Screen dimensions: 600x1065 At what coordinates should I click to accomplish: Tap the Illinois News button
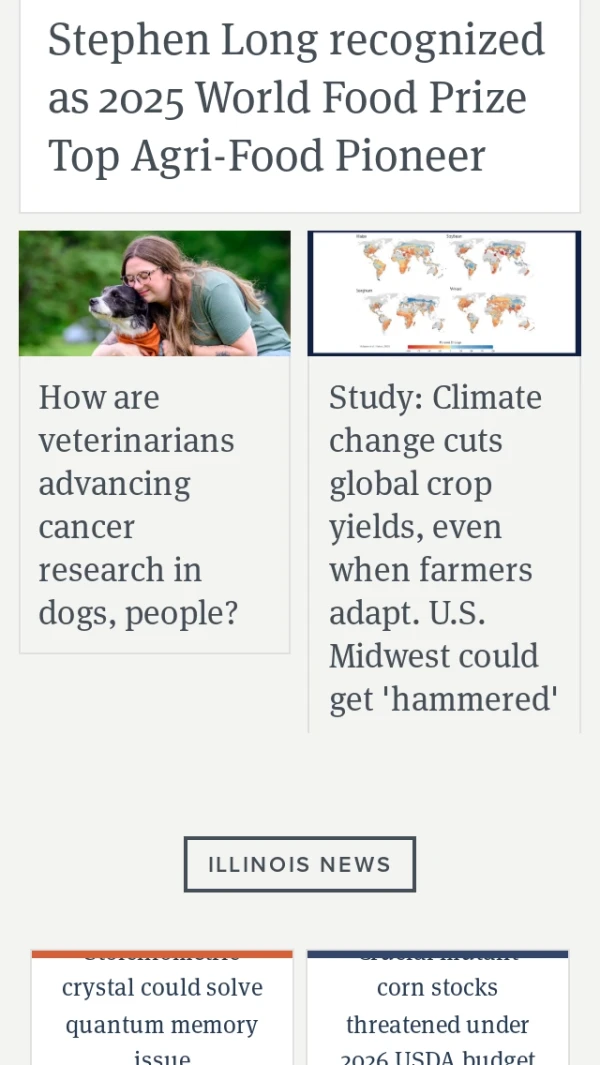click(x=299, y=864)
